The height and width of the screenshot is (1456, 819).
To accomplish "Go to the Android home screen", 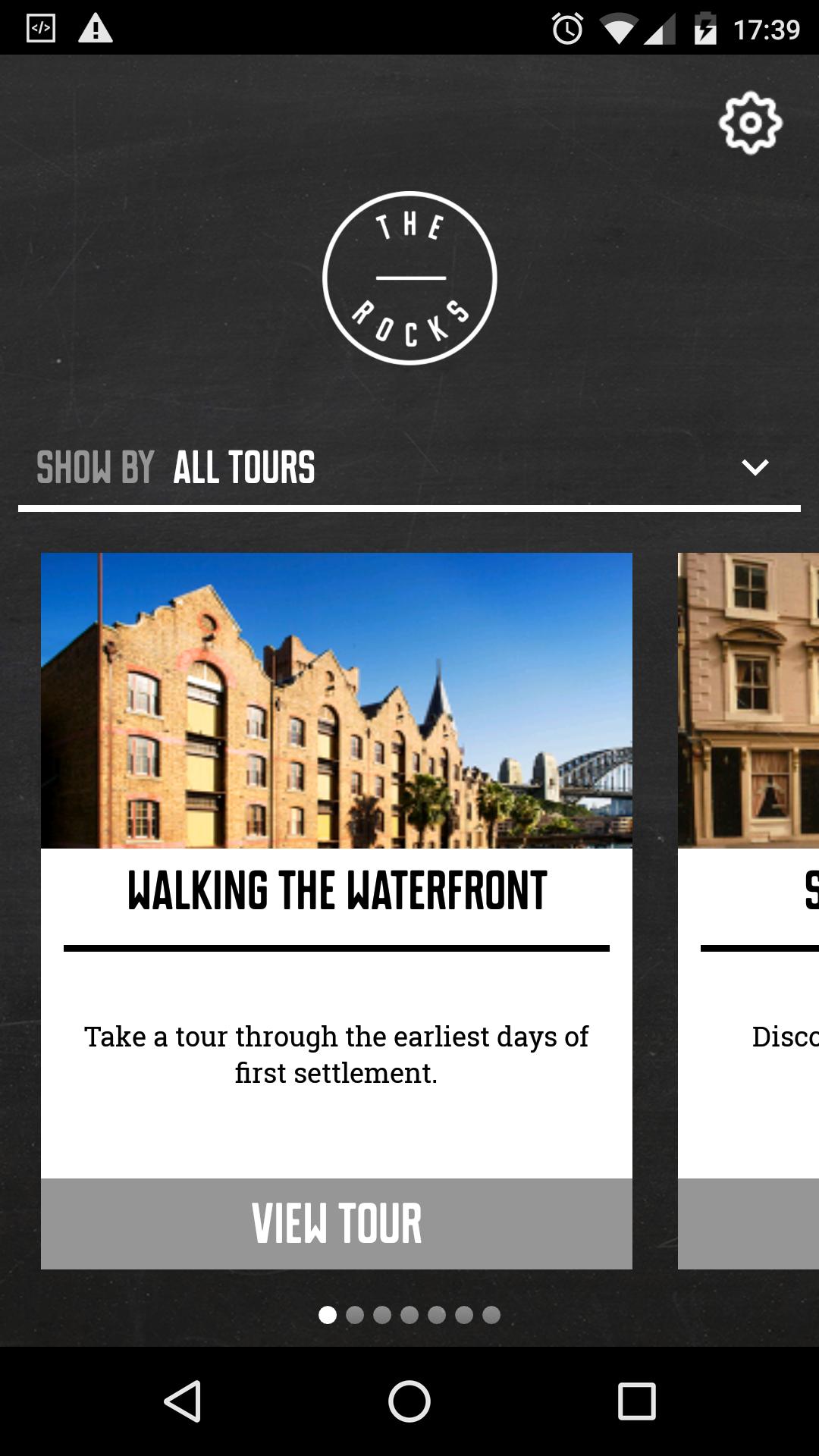I will [x=409, y=1401].
